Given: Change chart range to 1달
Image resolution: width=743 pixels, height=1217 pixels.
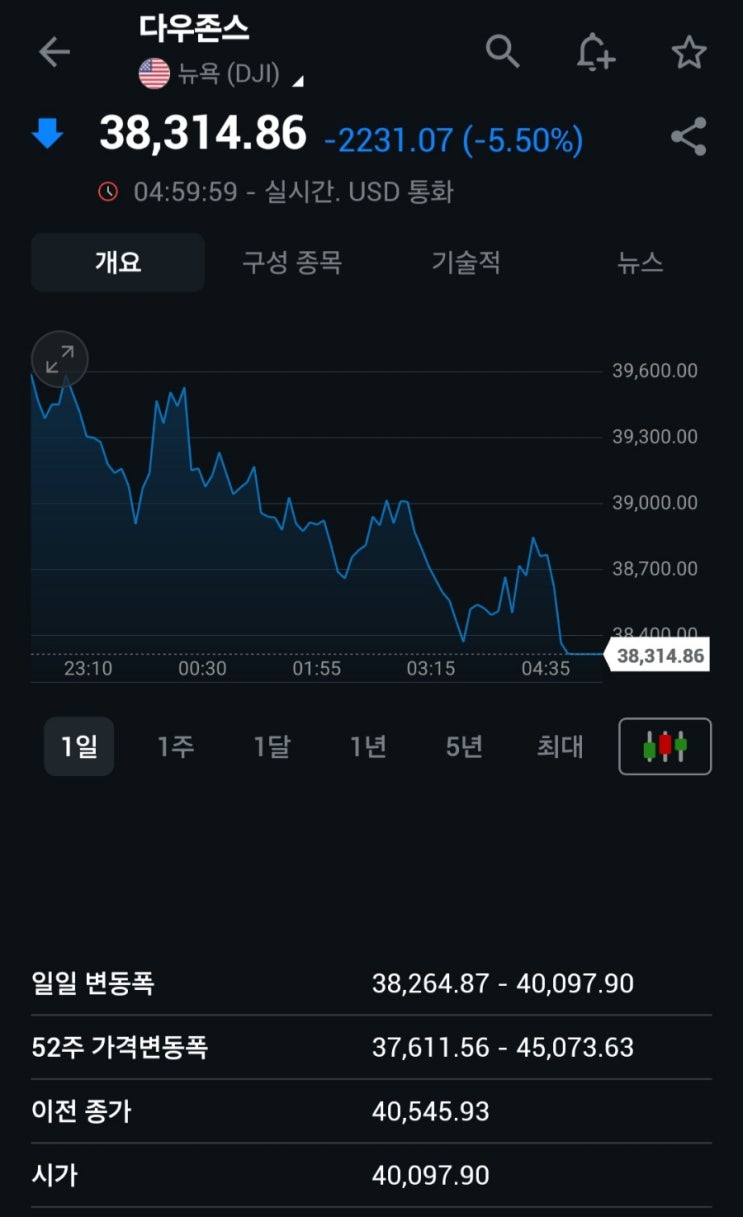Looking at the screenshot, I should (x=271, y=747).
